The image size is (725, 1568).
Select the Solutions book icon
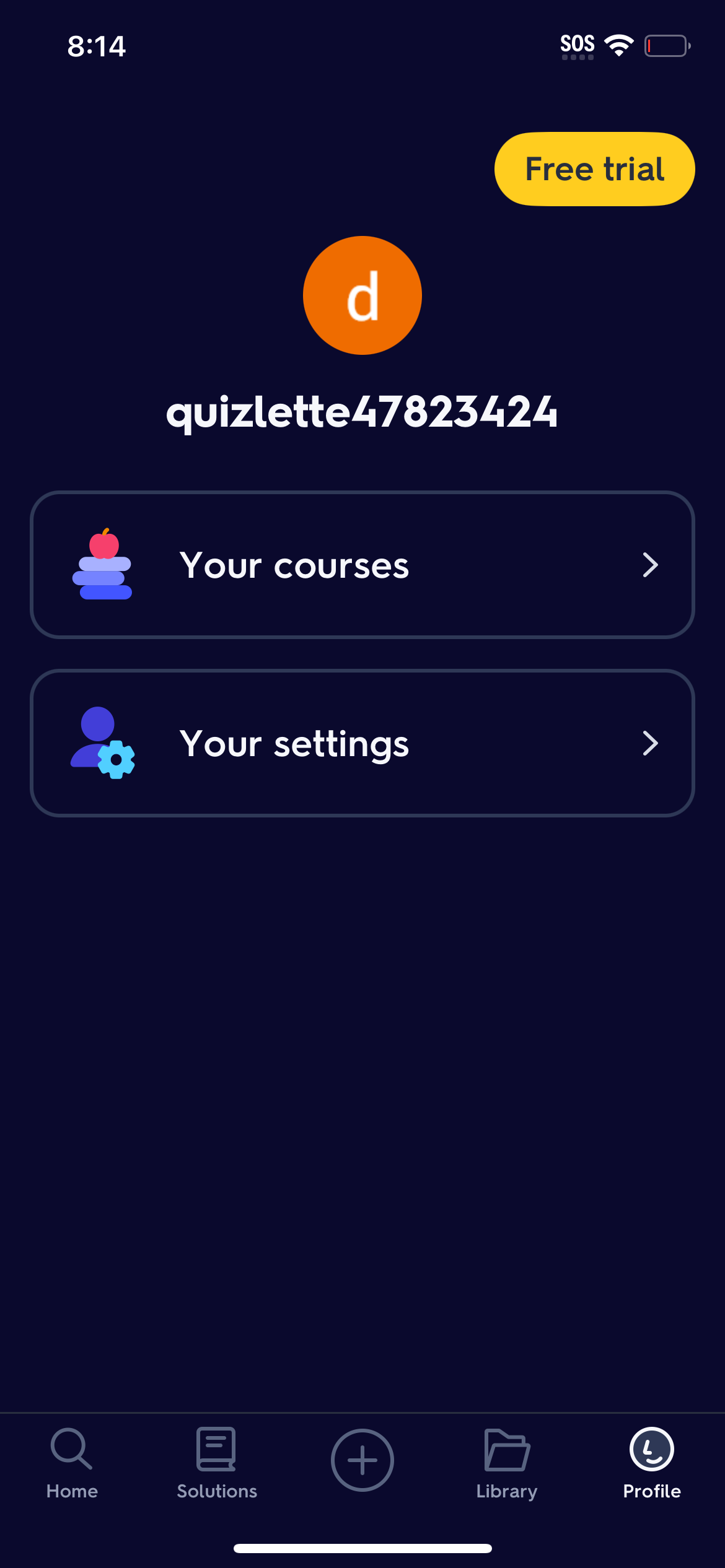216,1449
